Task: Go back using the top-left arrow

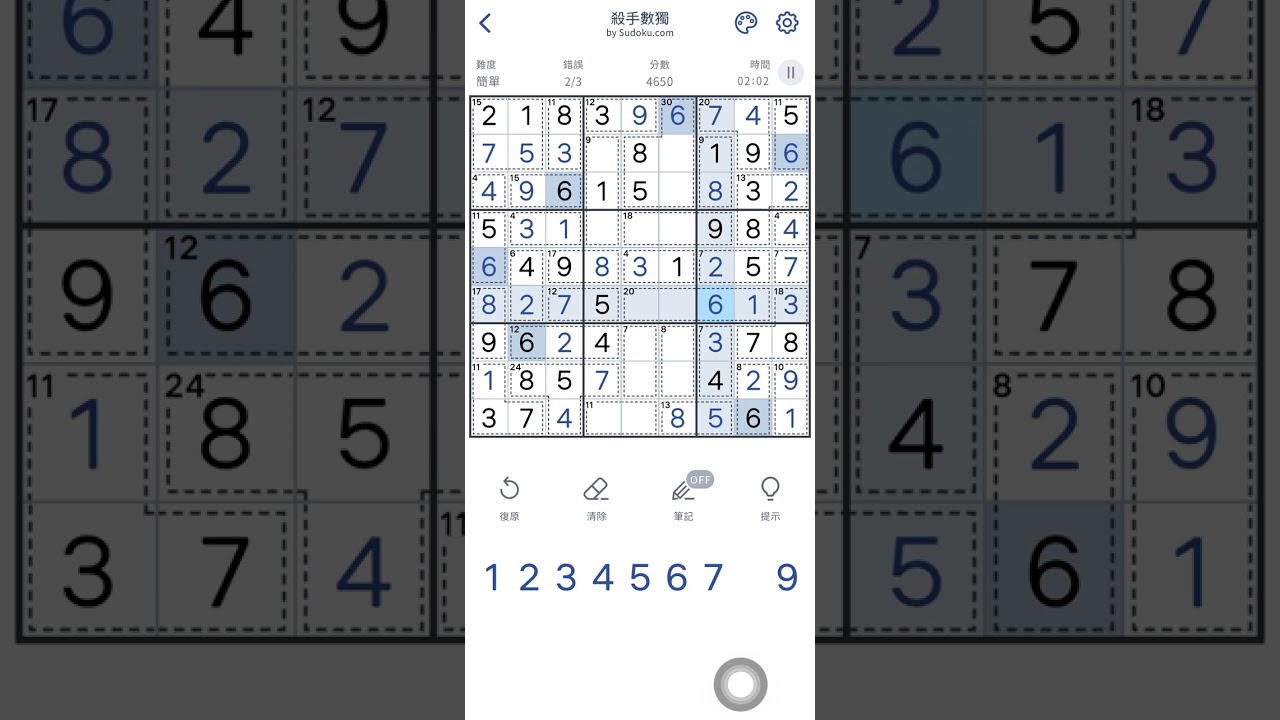Action: coord(486,23)
